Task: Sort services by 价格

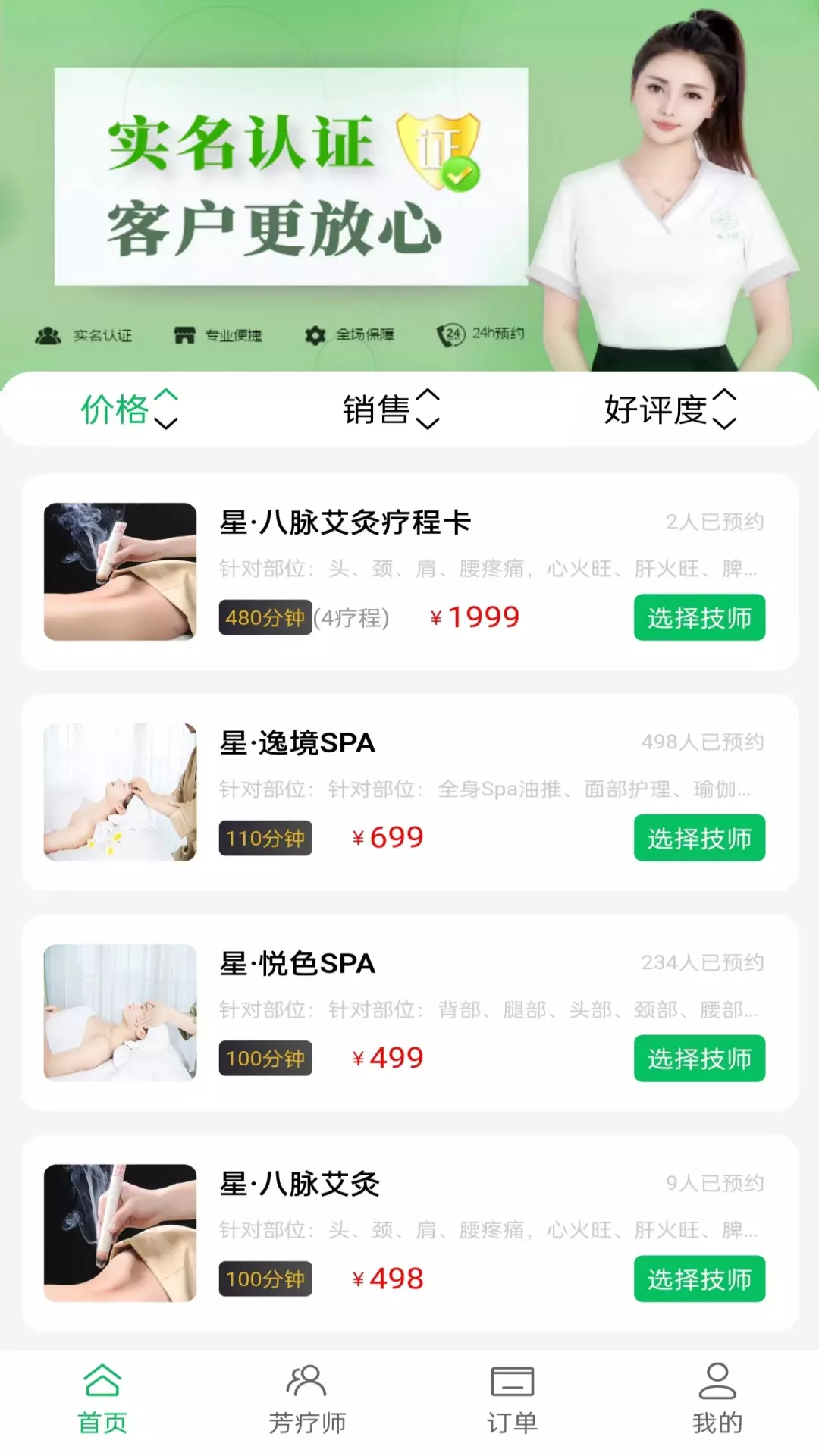Action: (x=130, y=409)
